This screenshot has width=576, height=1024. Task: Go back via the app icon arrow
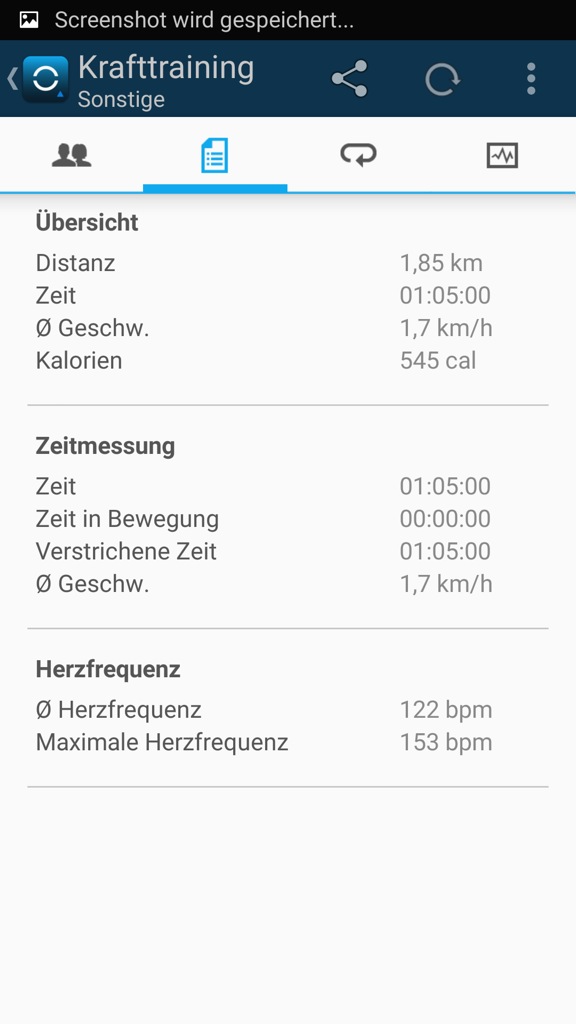coord(37,79)
